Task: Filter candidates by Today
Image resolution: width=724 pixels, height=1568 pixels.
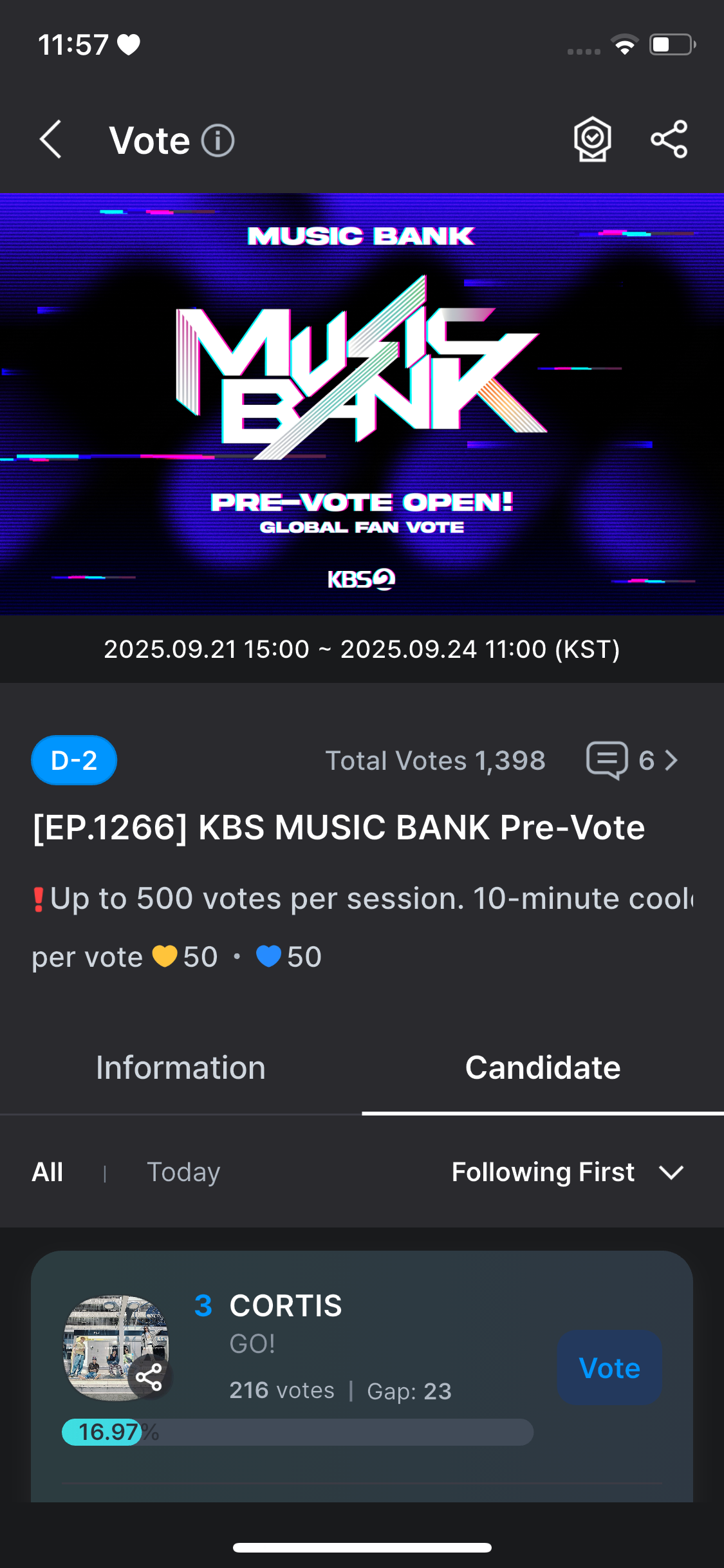Action: 184,1171
